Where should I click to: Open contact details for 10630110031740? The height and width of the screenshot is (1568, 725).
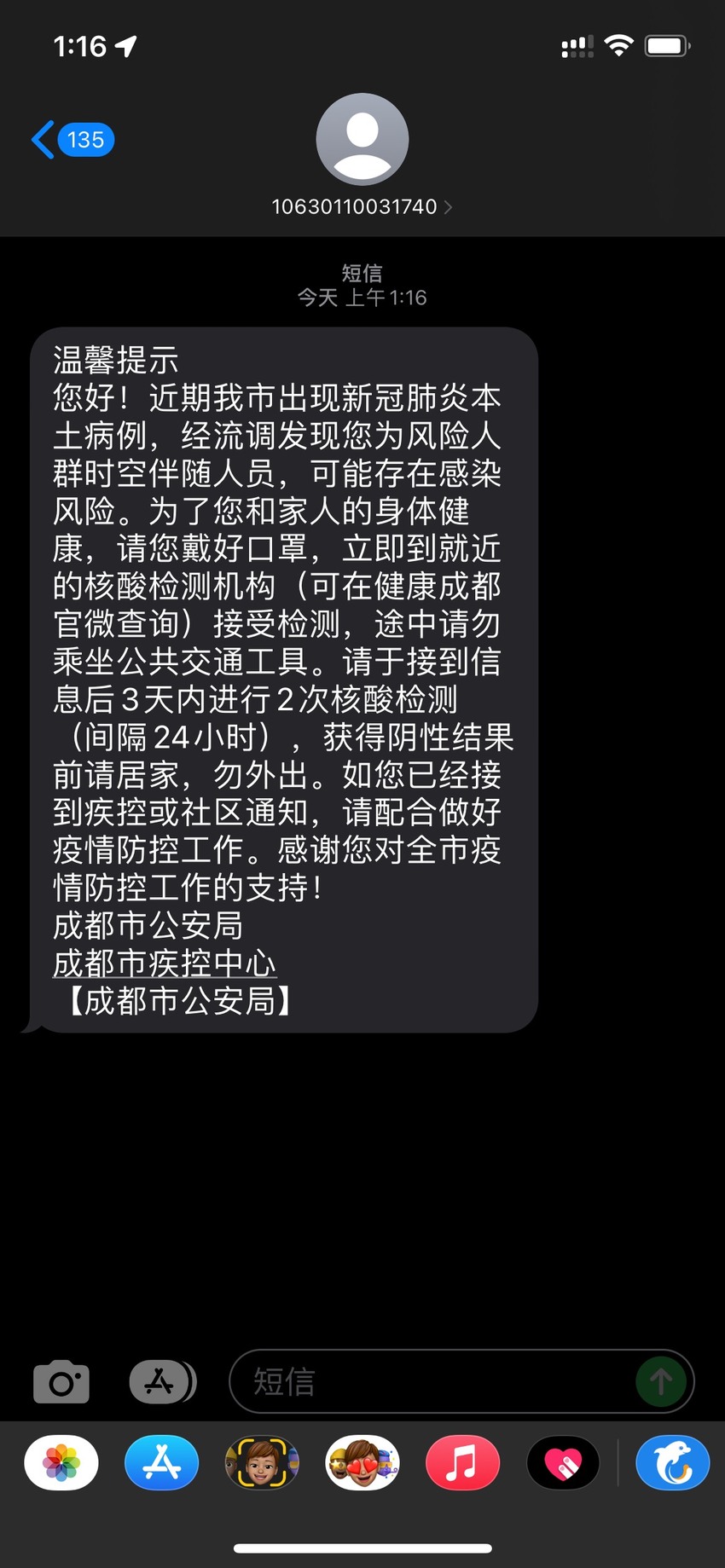[x=362, y=206]
